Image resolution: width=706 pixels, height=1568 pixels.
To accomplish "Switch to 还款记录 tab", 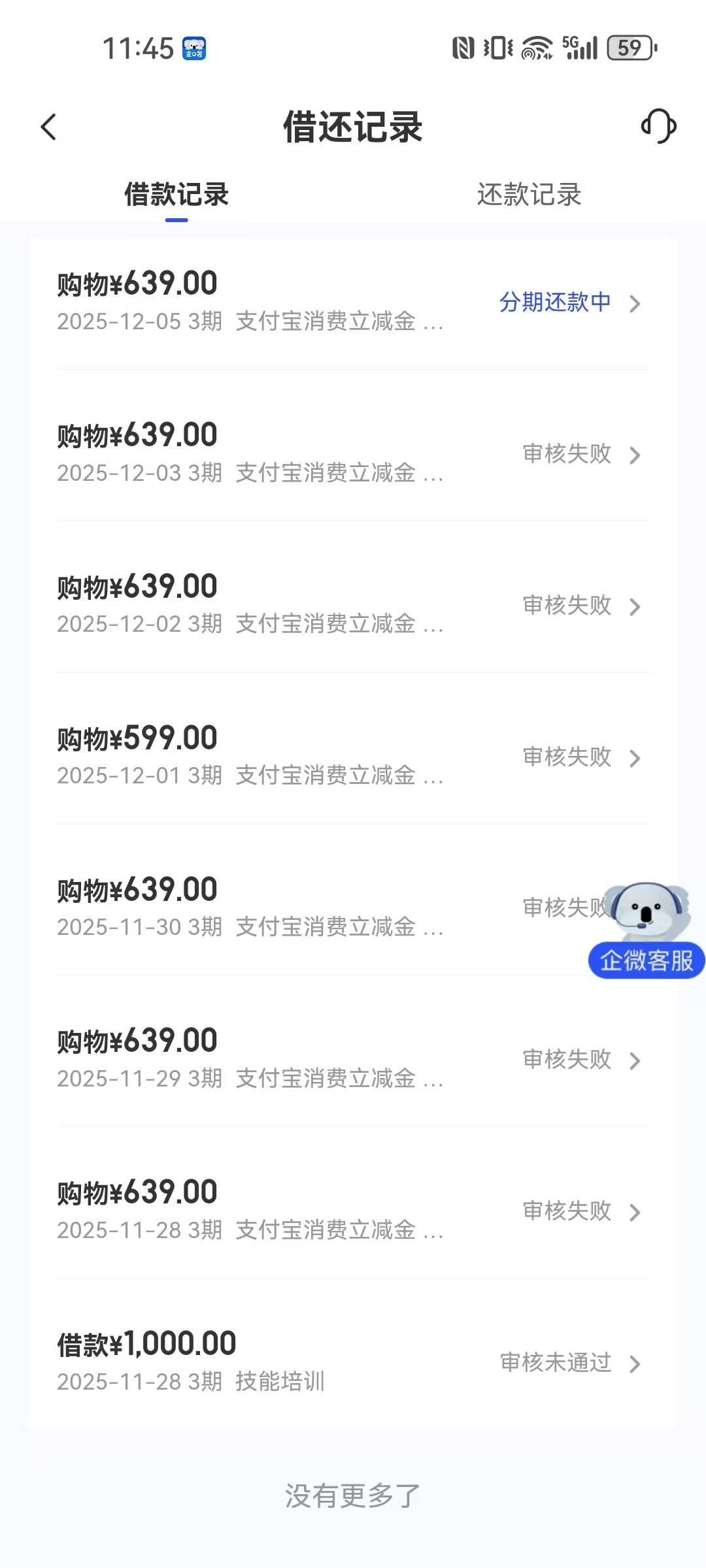I will coord(529,195).
